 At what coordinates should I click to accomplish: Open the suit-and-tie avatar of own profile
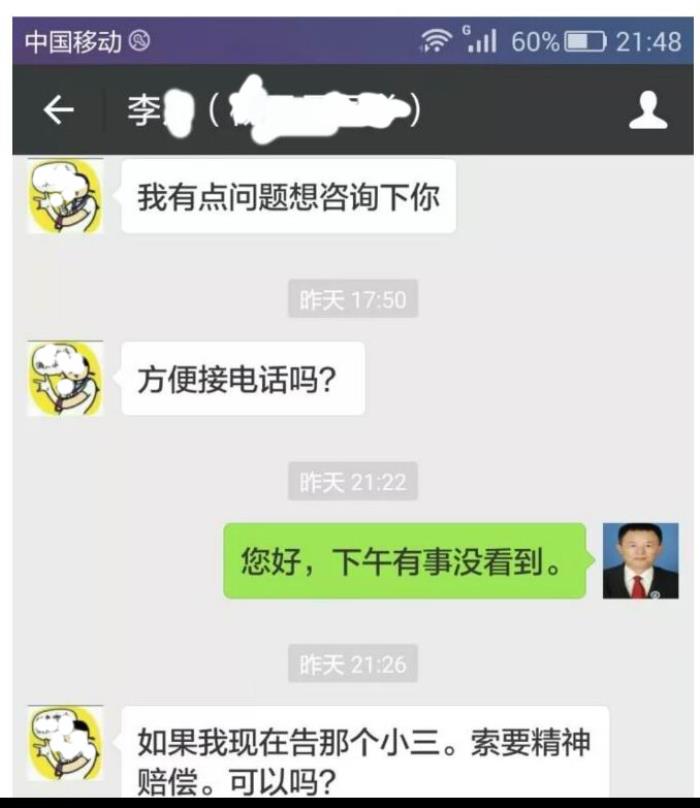tap(640, 561)
